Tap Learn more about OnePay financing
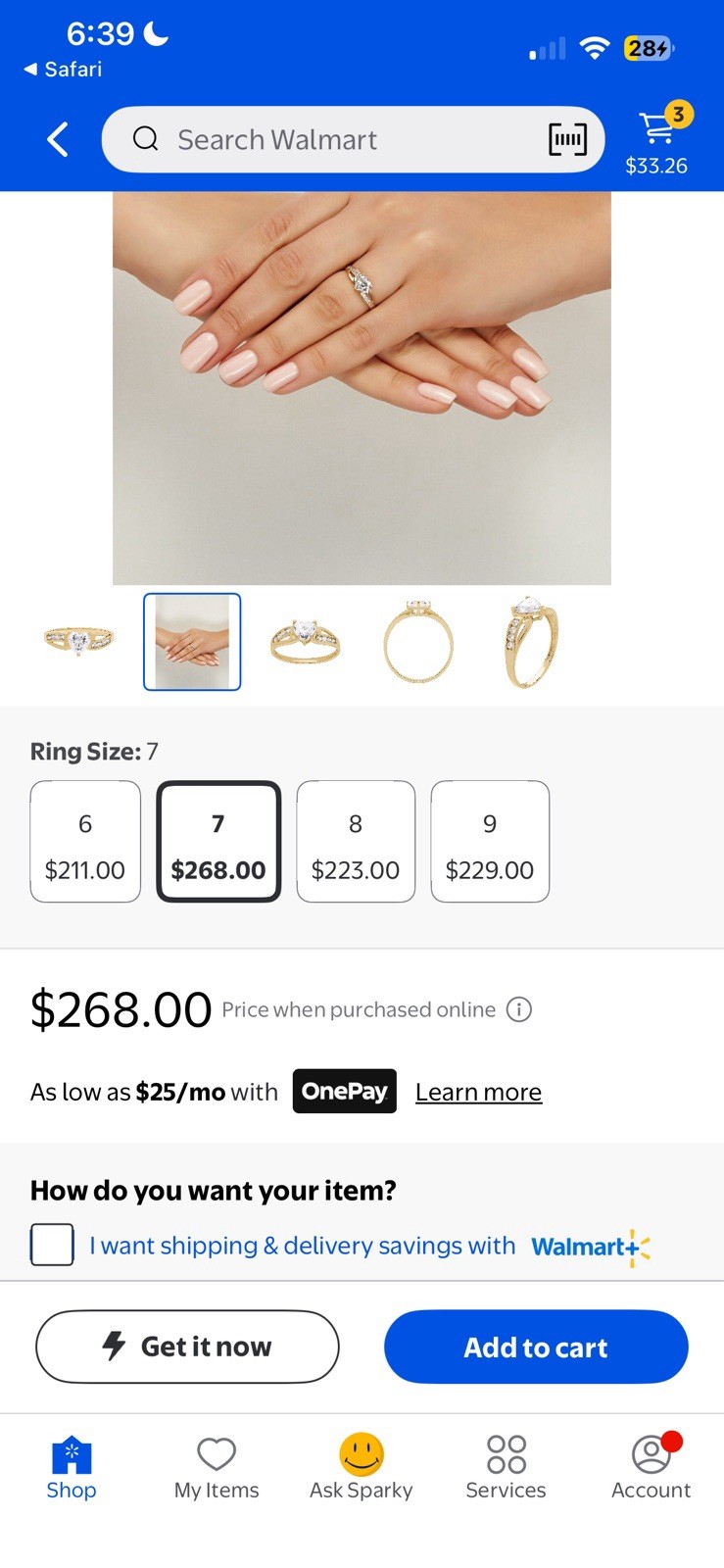This screenshot has height=1568, width=724. [x=478, y=1091]
